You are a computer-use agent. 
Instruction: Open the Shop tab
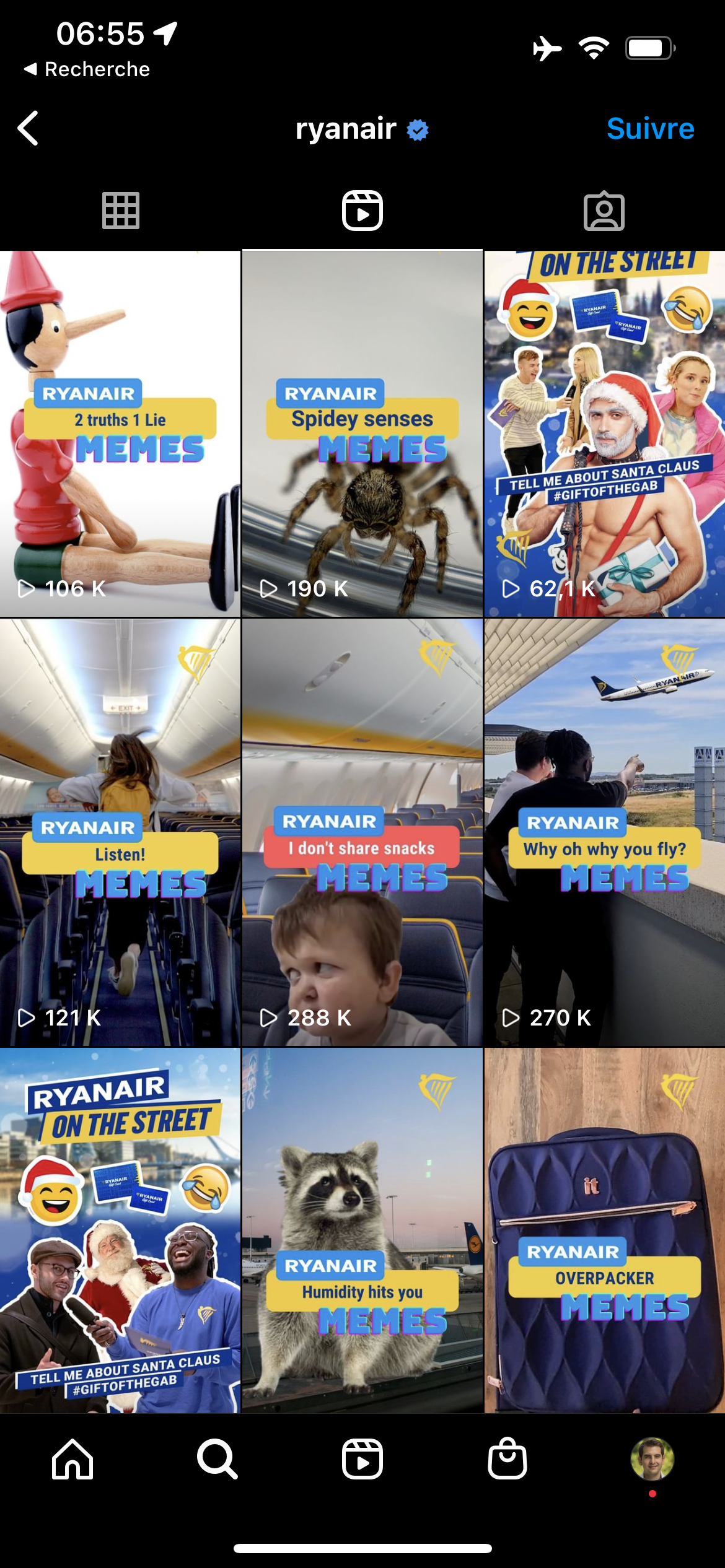(x=507, y=1458)
